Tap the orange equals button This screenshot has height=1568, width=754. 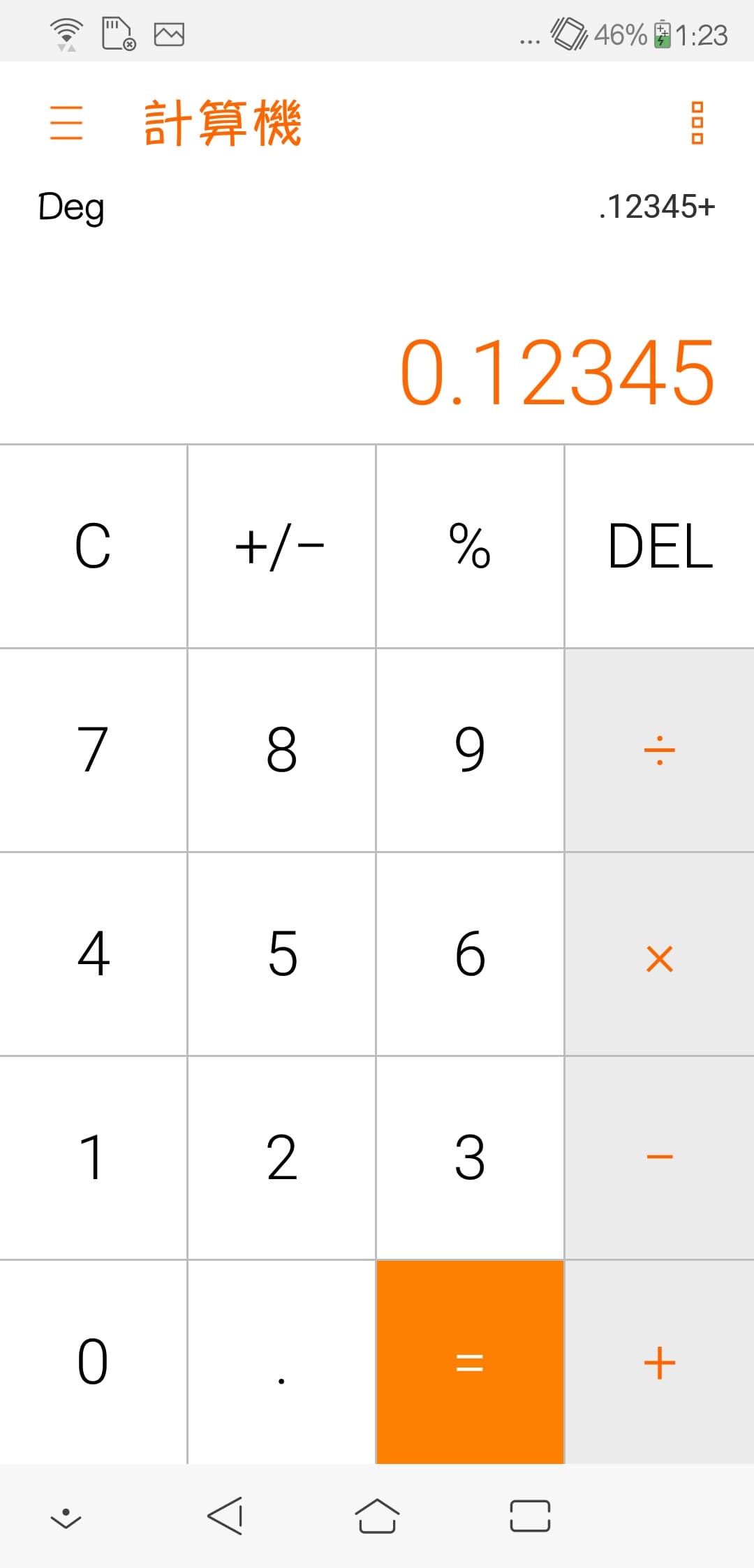470,1362
